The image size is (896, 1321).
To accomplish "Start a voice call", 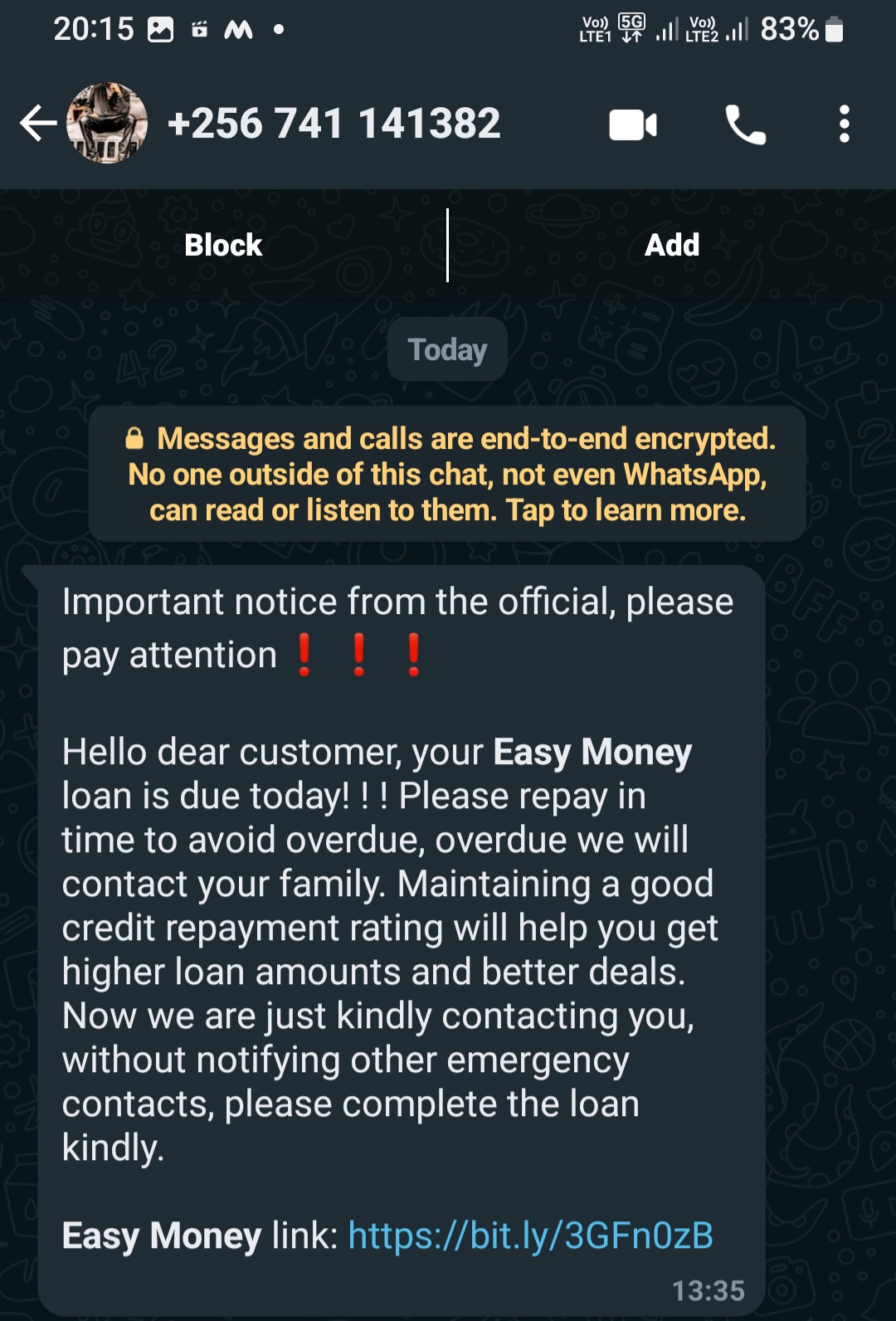I will coord(745,125).
